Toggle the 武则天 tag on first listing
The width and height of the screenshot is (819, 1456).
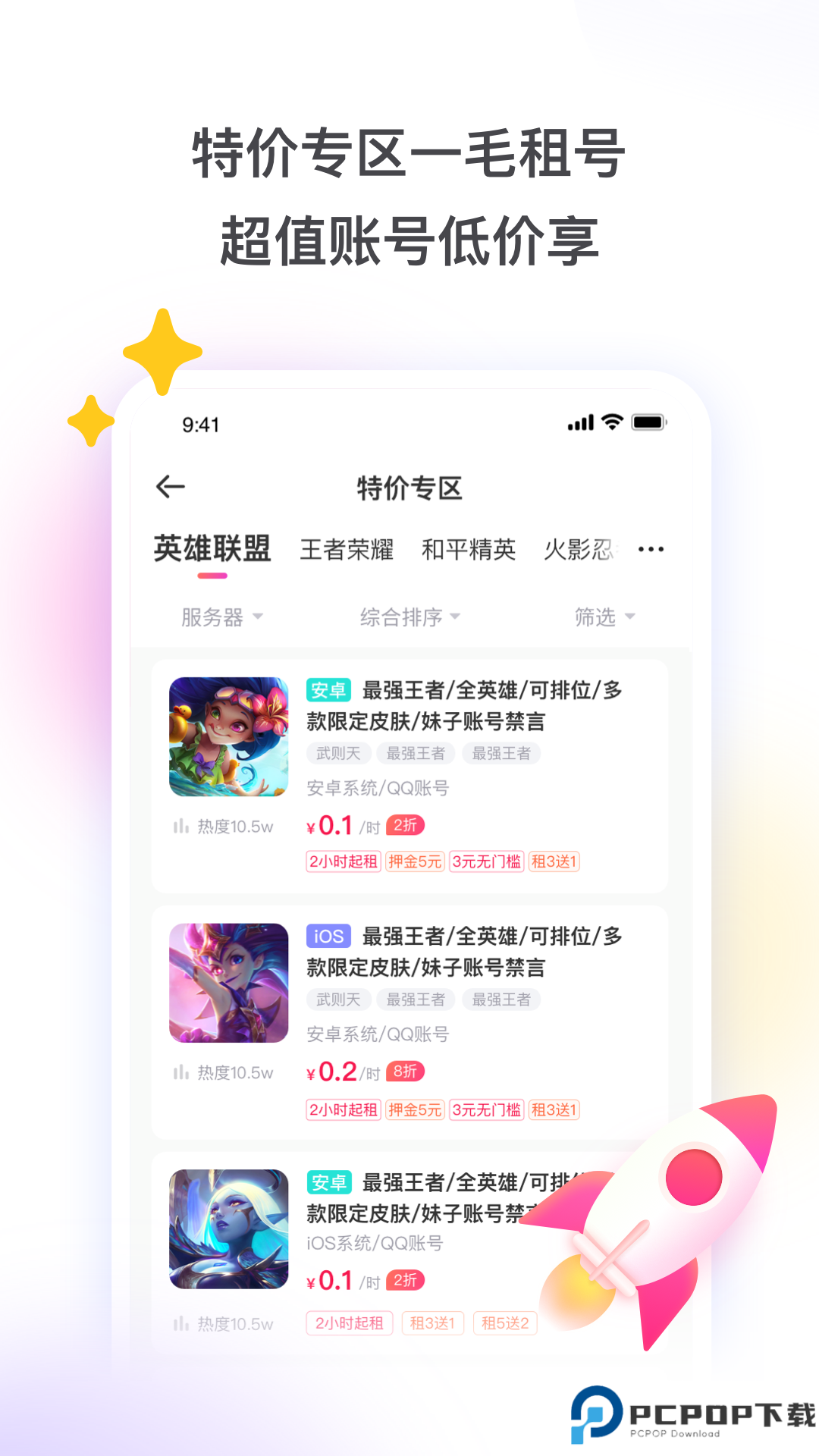pyautogui.click(x=340, y=753)
